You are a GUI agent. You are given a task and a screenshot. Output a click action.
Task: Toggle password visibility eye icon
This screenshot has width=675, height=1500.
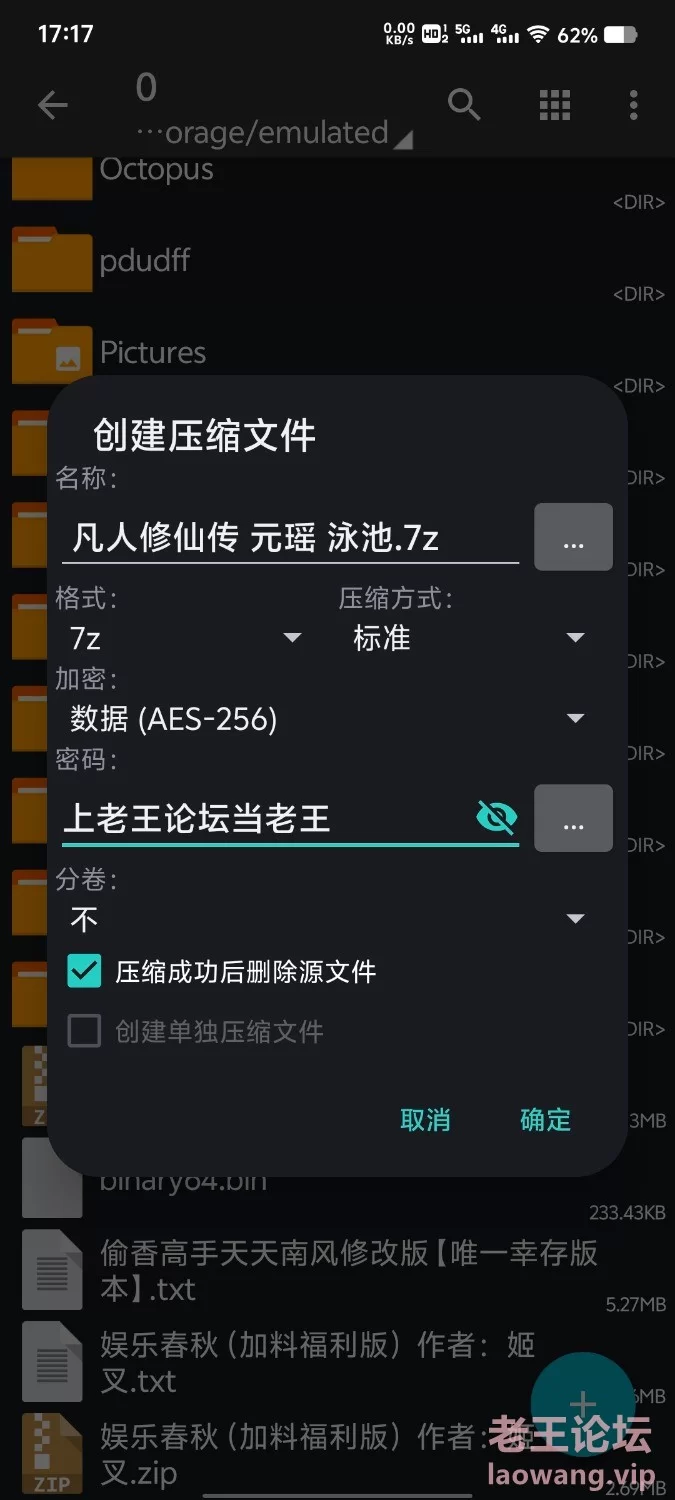click(x=496, y=818)
